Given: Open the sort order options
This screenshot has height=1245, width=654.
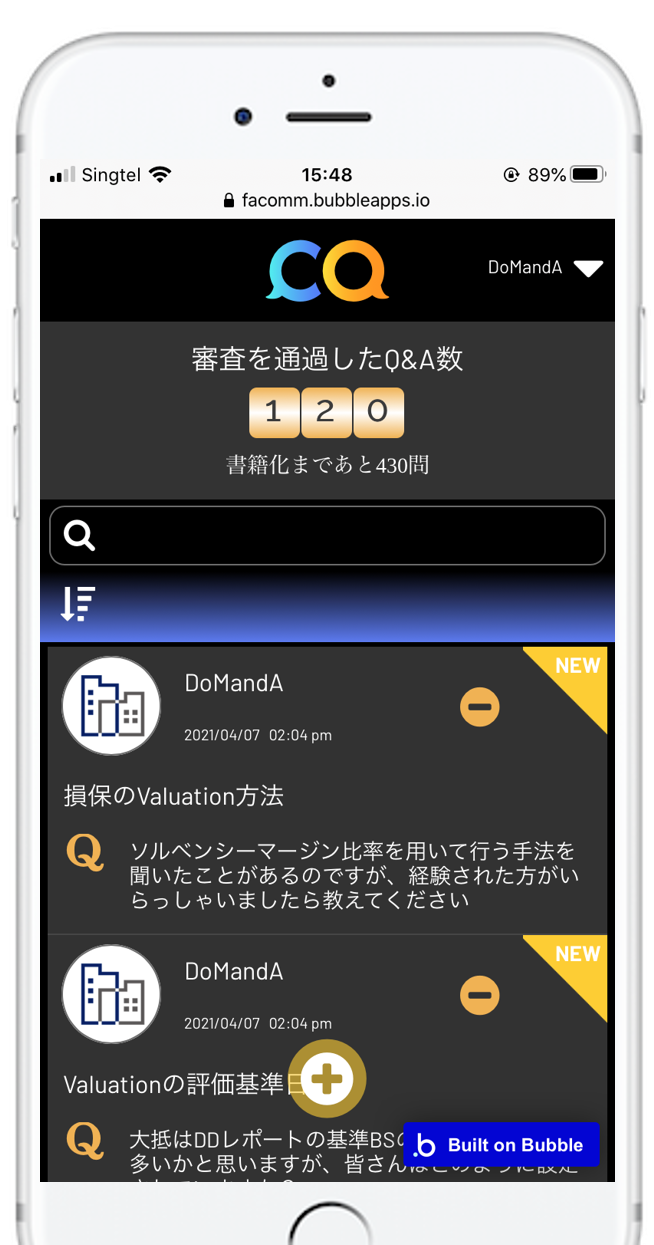Looking at the screenshot, I should 78,604.
